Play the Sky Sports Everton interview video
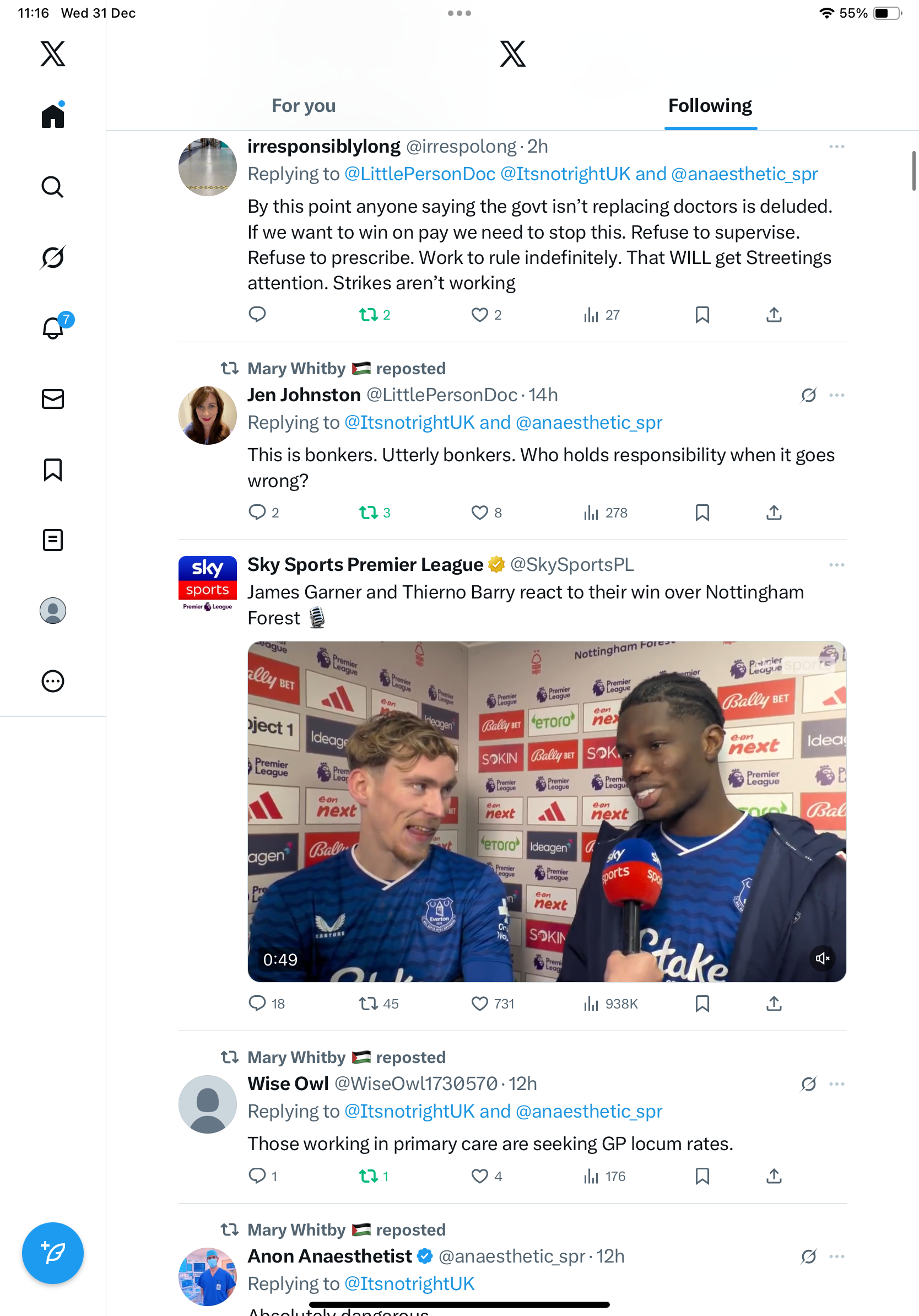Image resolution: width=919 pixels, height=1316 pixels. (547, 811)
